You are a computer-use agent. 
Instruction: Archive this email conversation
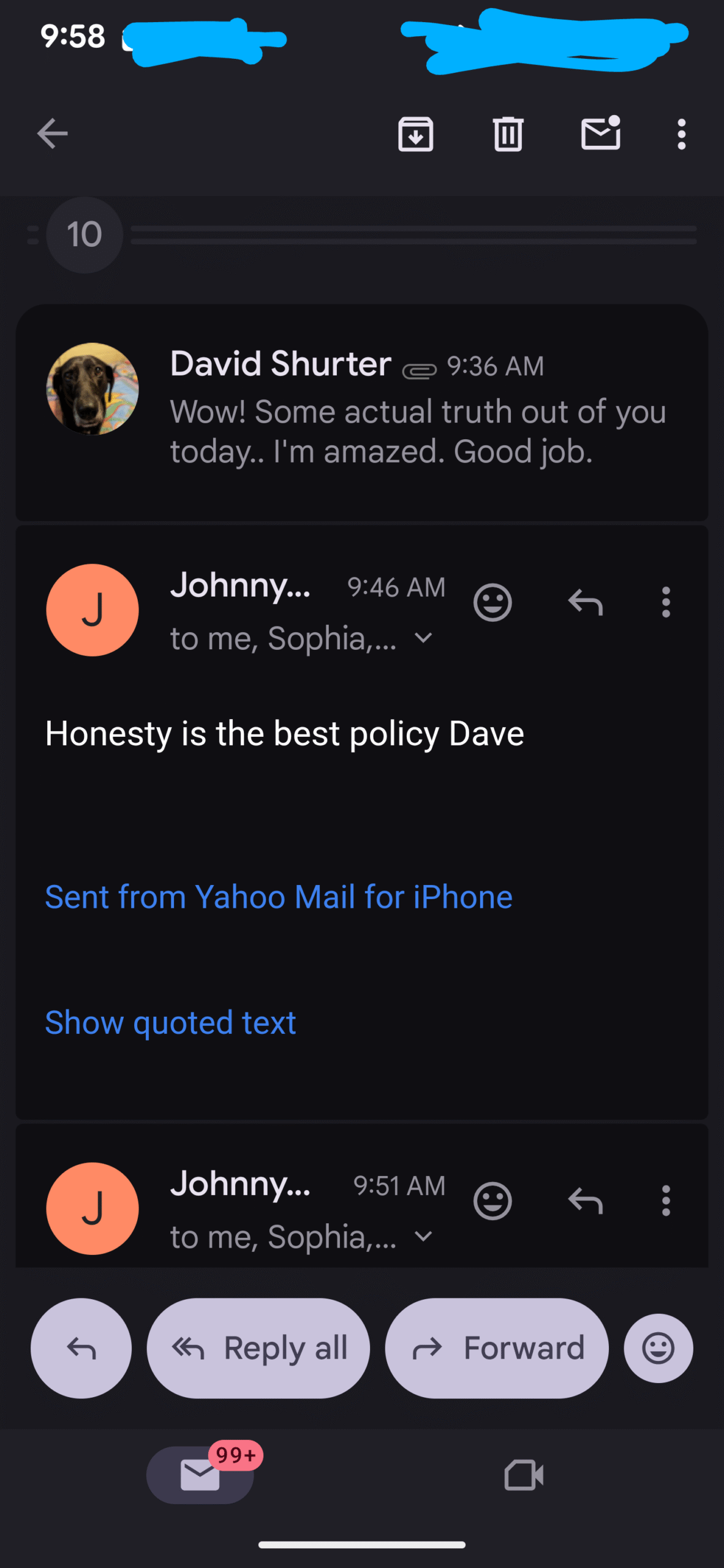coord(416,134)
